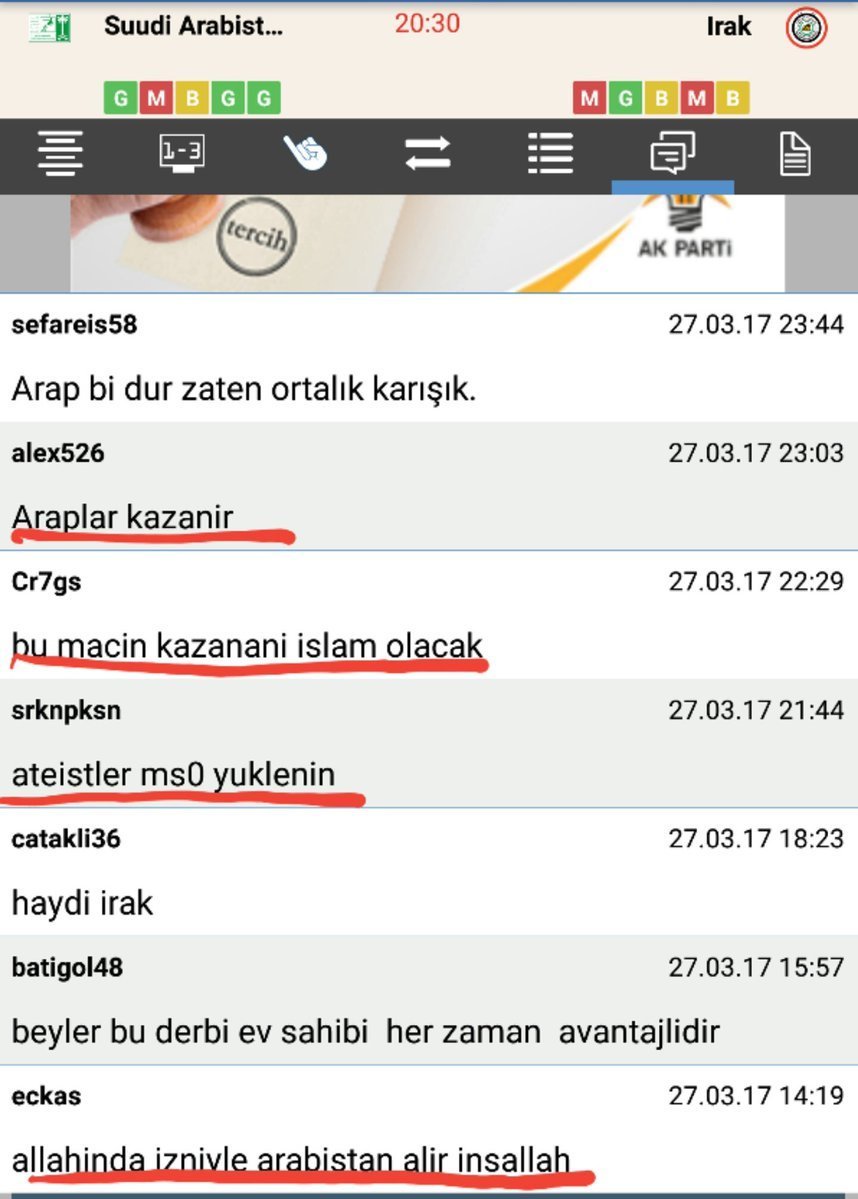Image resolution: width=858 pixels, height=1199 pixels.
Task: Open the document page tab
Action: click(795, 155)
